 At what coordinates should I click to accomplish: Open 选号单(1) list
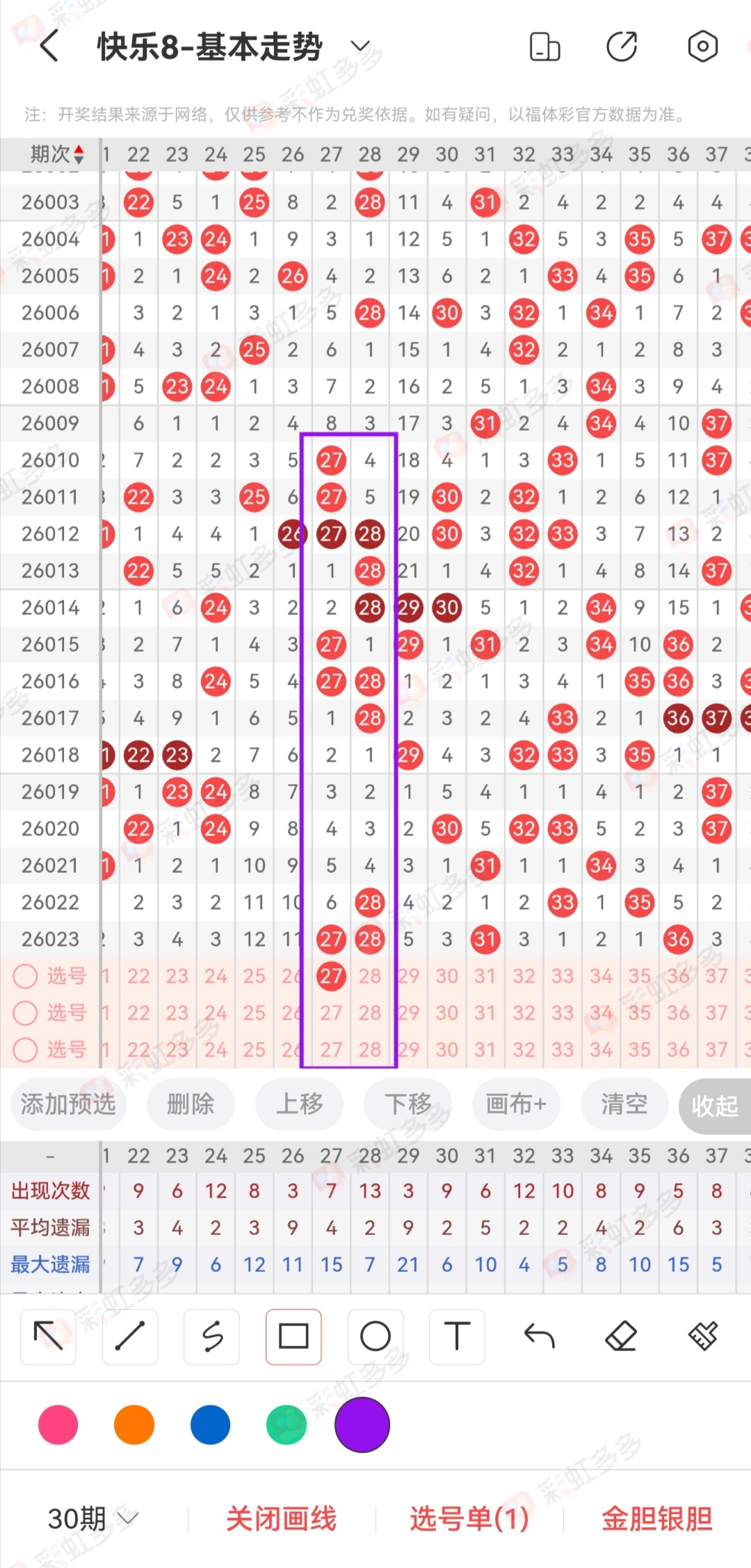pyautogui.click(x=469, y=1519)
